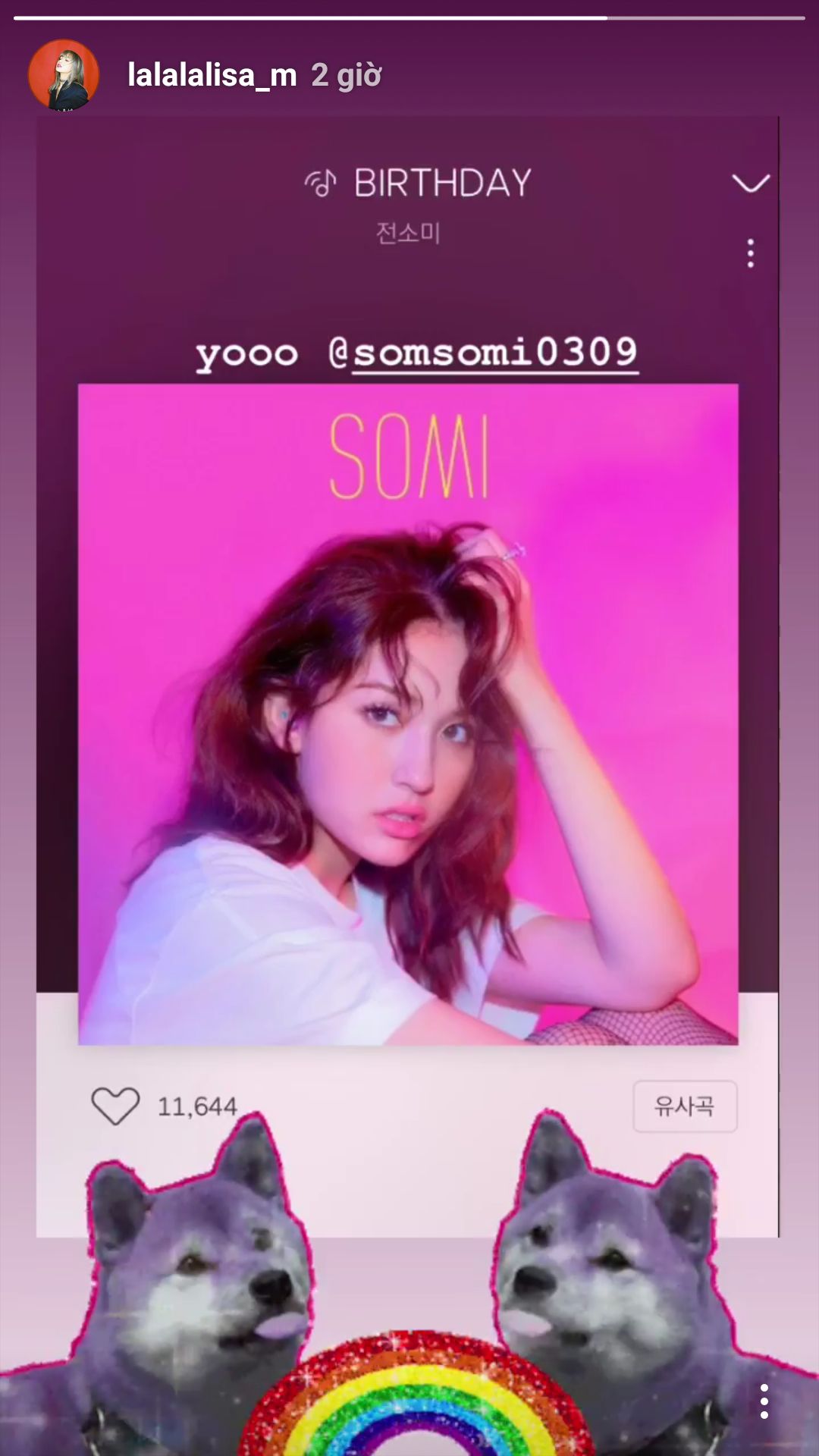Open story options at the bottom corner
The height and width of the screenshot is (1456, 819).
764,1401
